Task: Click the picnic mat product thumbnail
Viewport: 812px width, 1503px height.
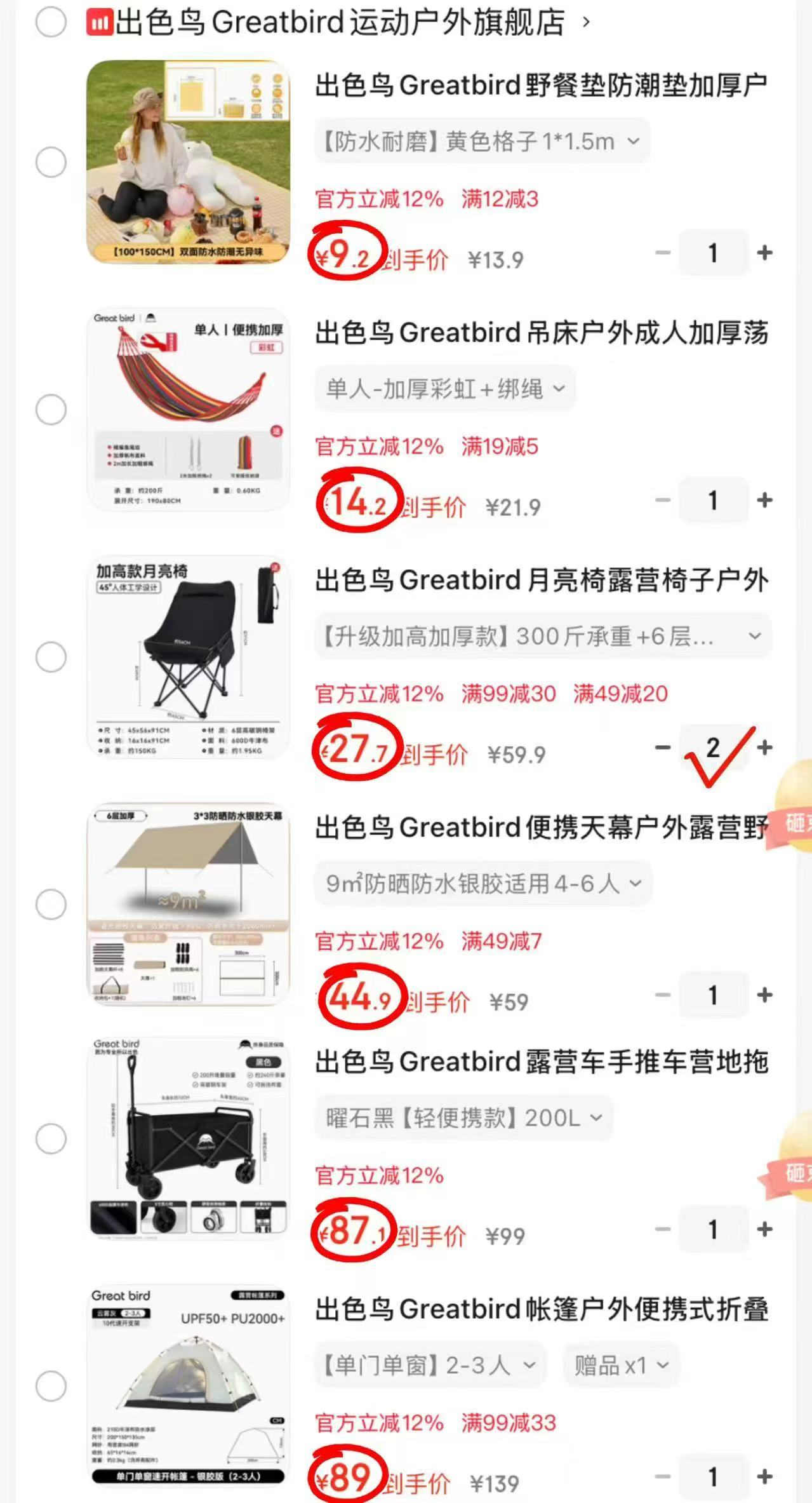Action: click(x=190, y=166)
